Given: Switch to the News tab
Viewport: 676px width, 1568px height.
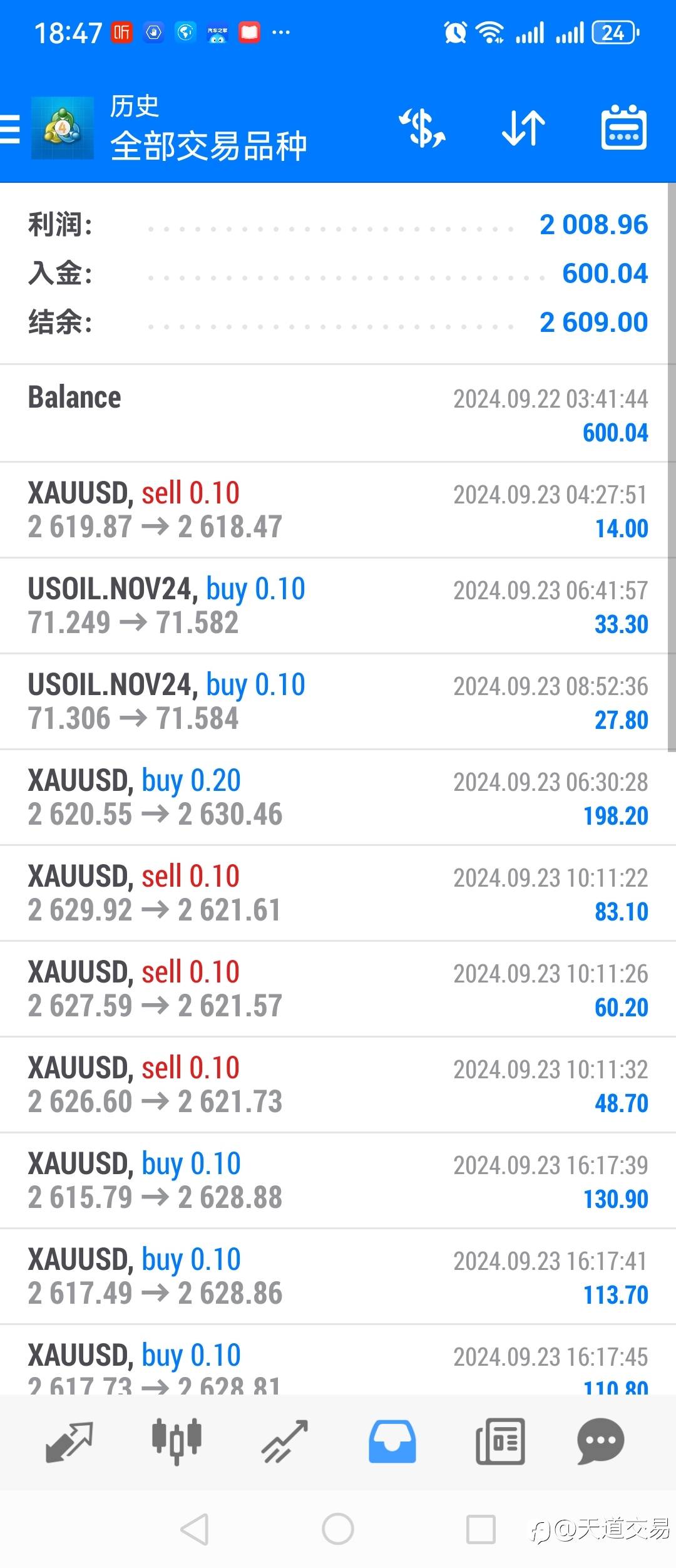Looking at the screenshot, I should click(500, 1441).
